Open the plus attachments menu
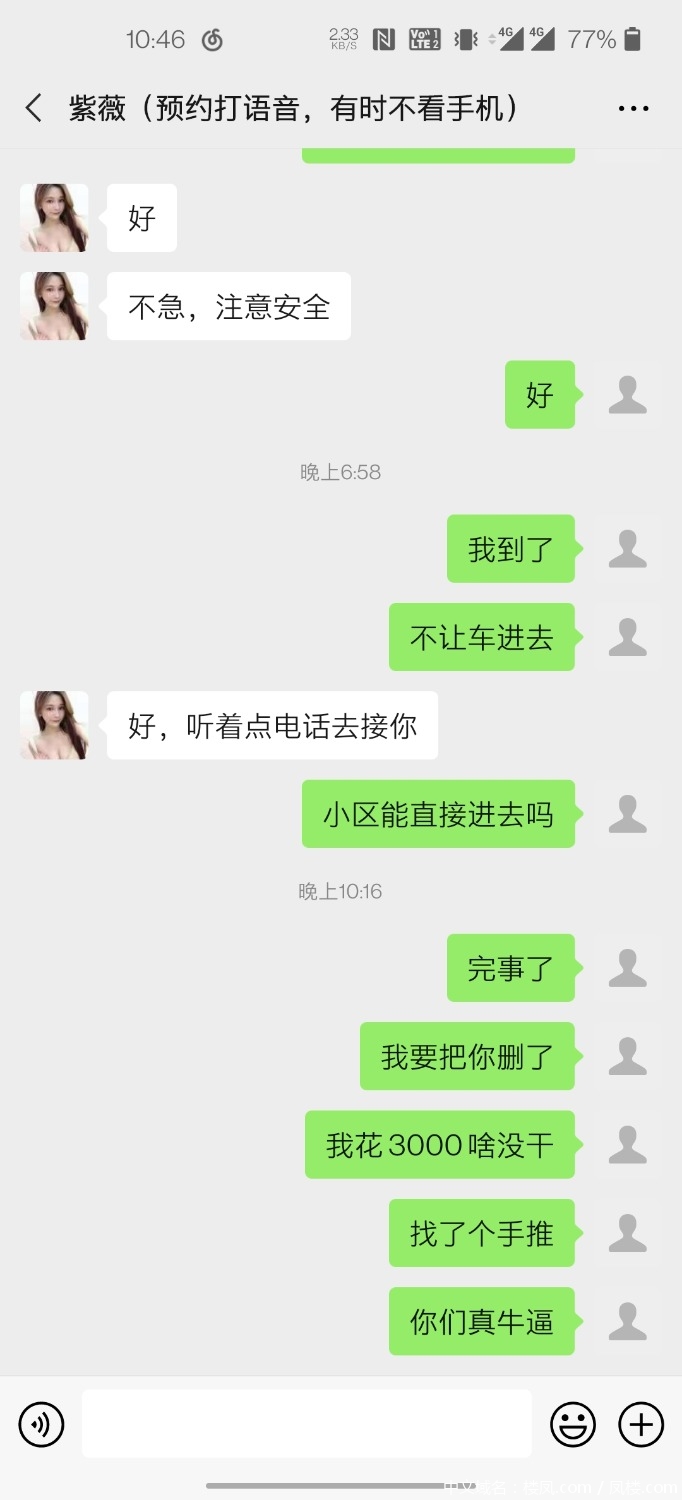682x1500 pixels. tap(641, 1424)
